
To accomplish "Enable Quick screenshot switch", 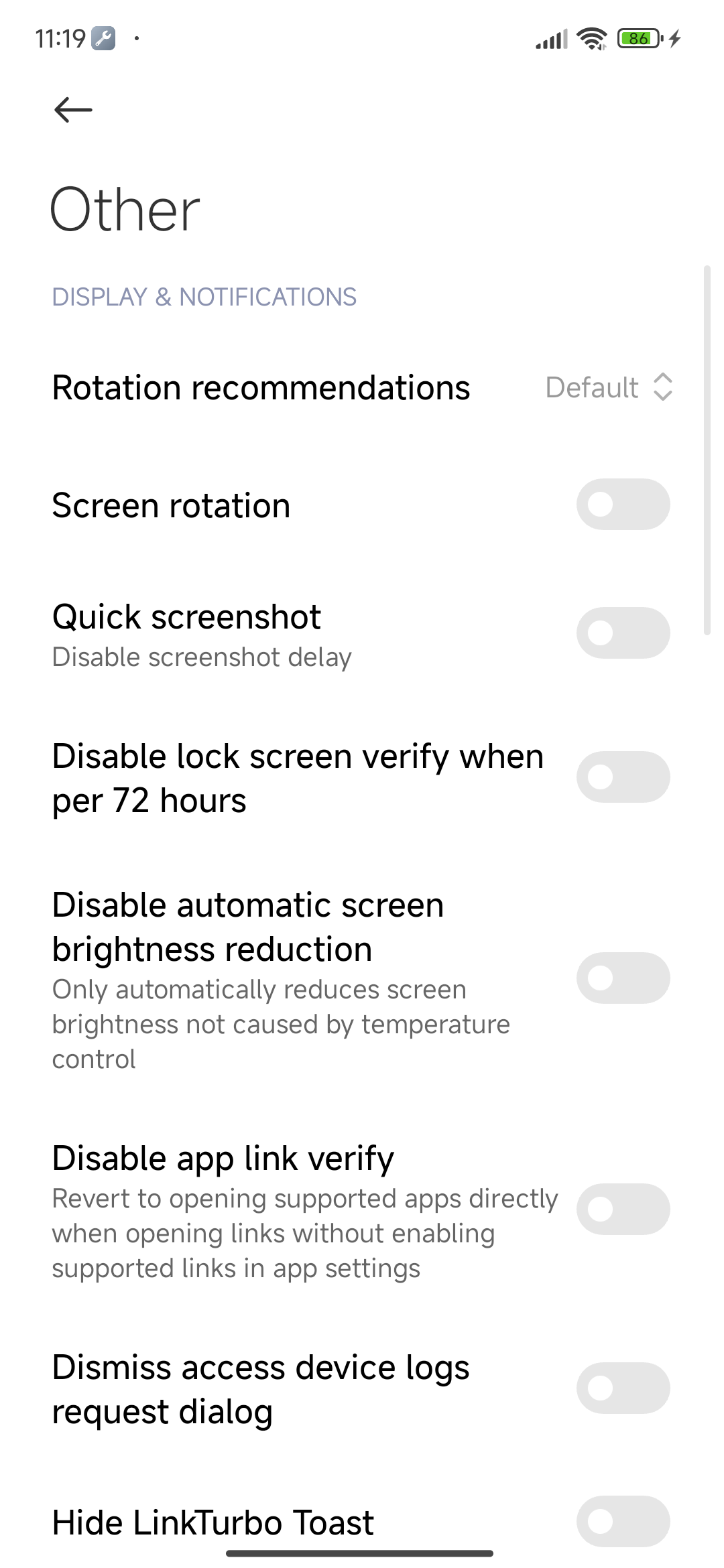I will 623,633.
